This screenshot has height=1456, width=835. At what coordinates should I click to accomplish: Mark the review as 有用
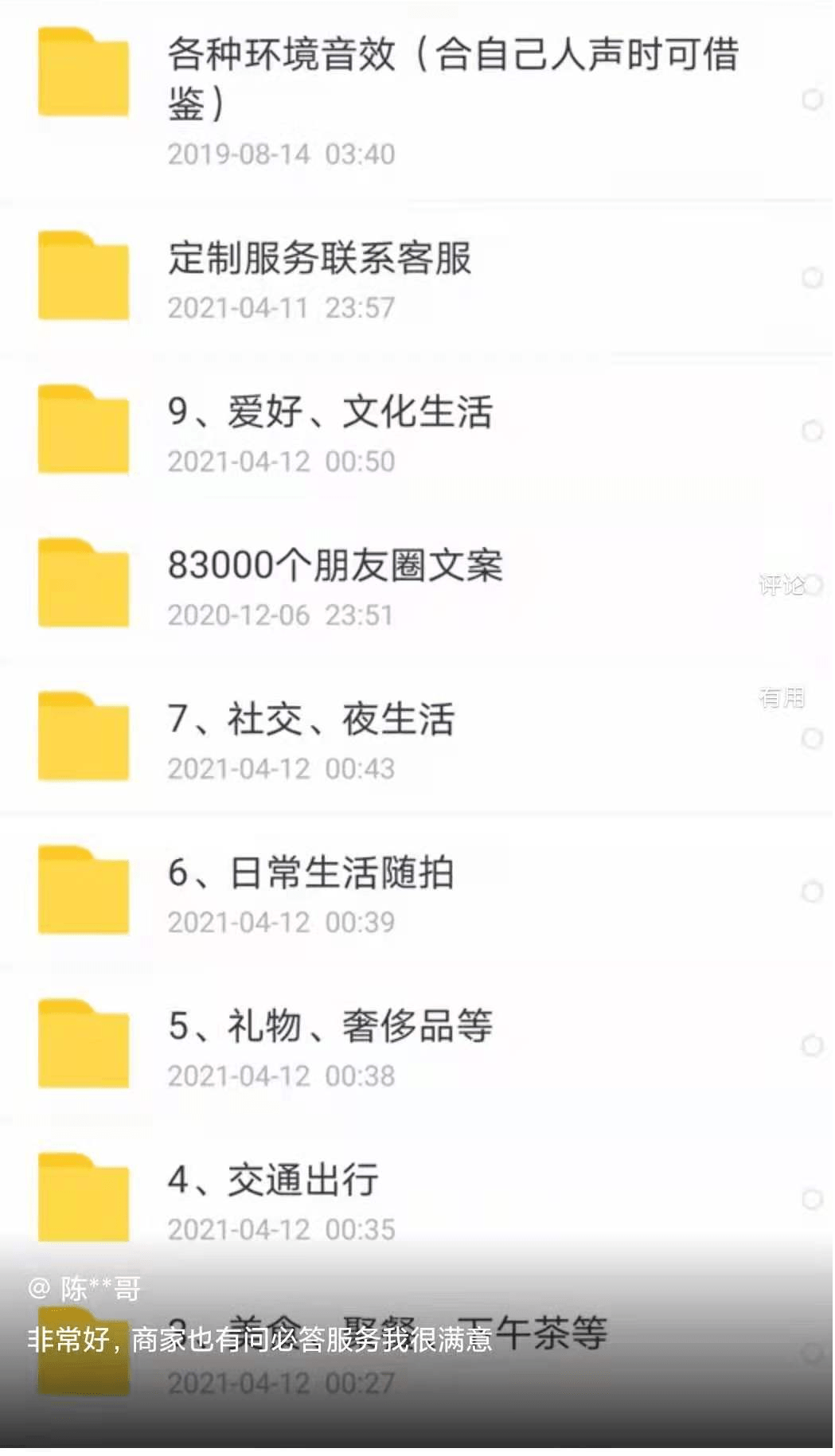tap(782, 697)
